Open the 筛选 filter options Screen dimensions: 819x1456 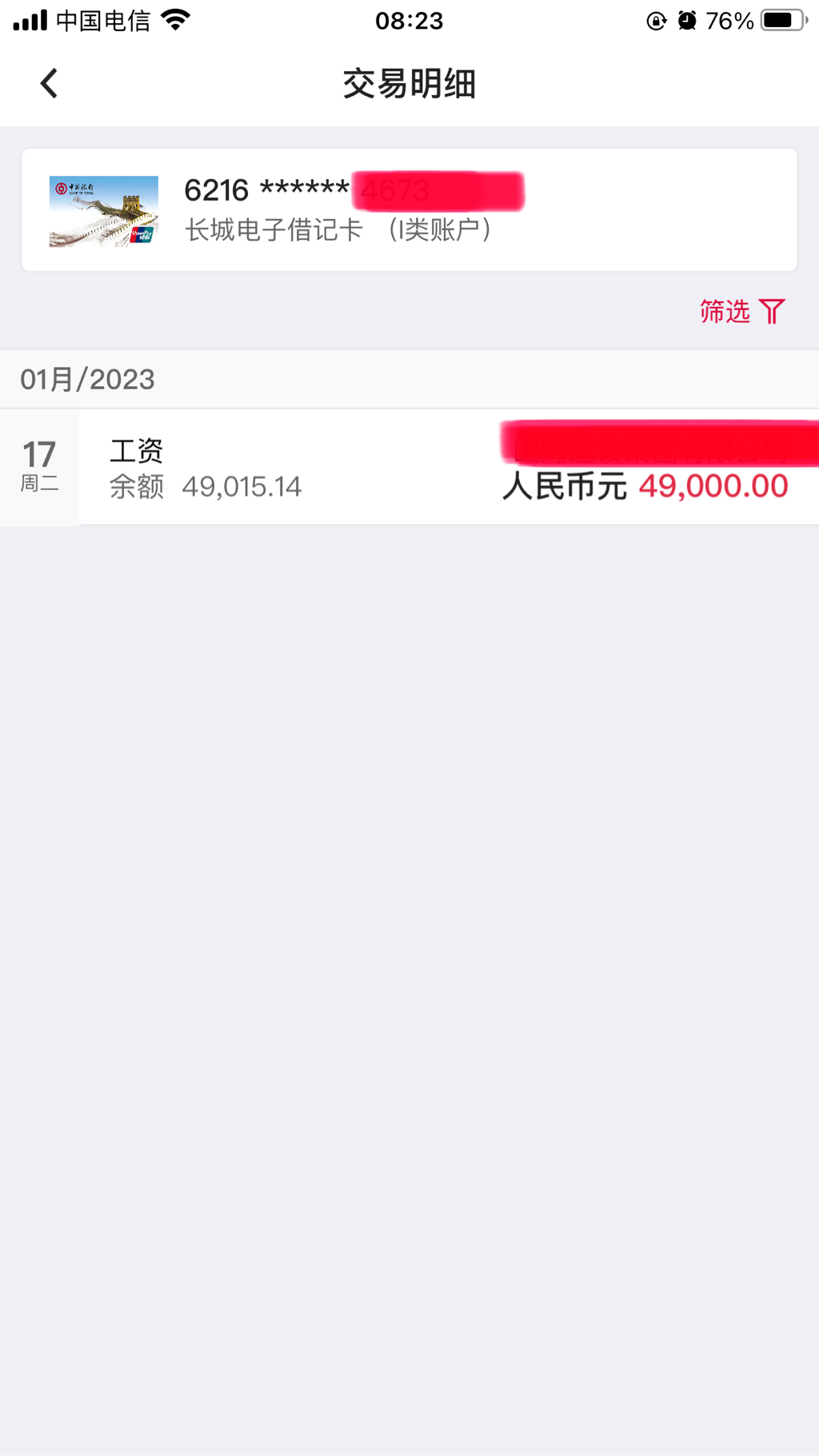click(742, 311)
